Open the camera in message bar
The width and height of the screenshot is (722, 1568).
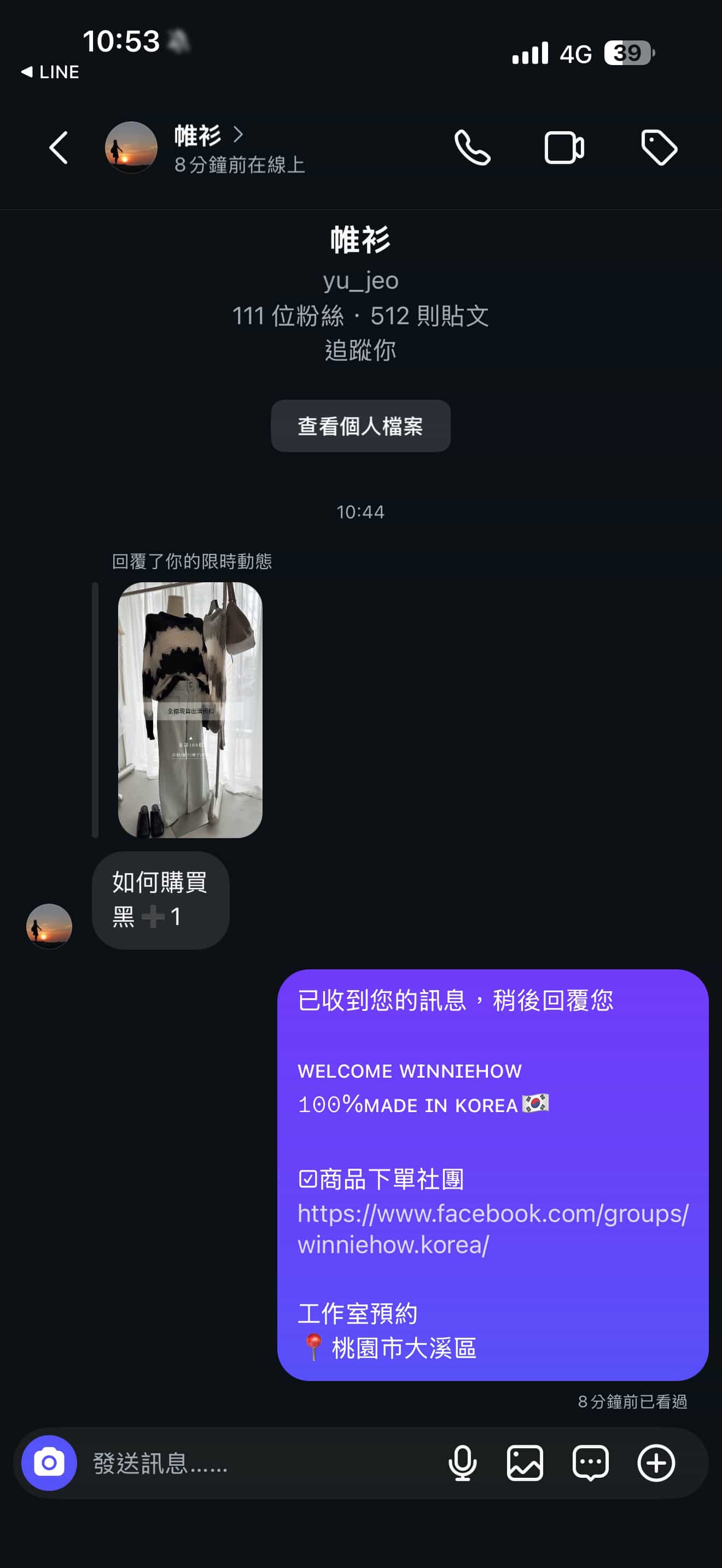[49, 1462]
